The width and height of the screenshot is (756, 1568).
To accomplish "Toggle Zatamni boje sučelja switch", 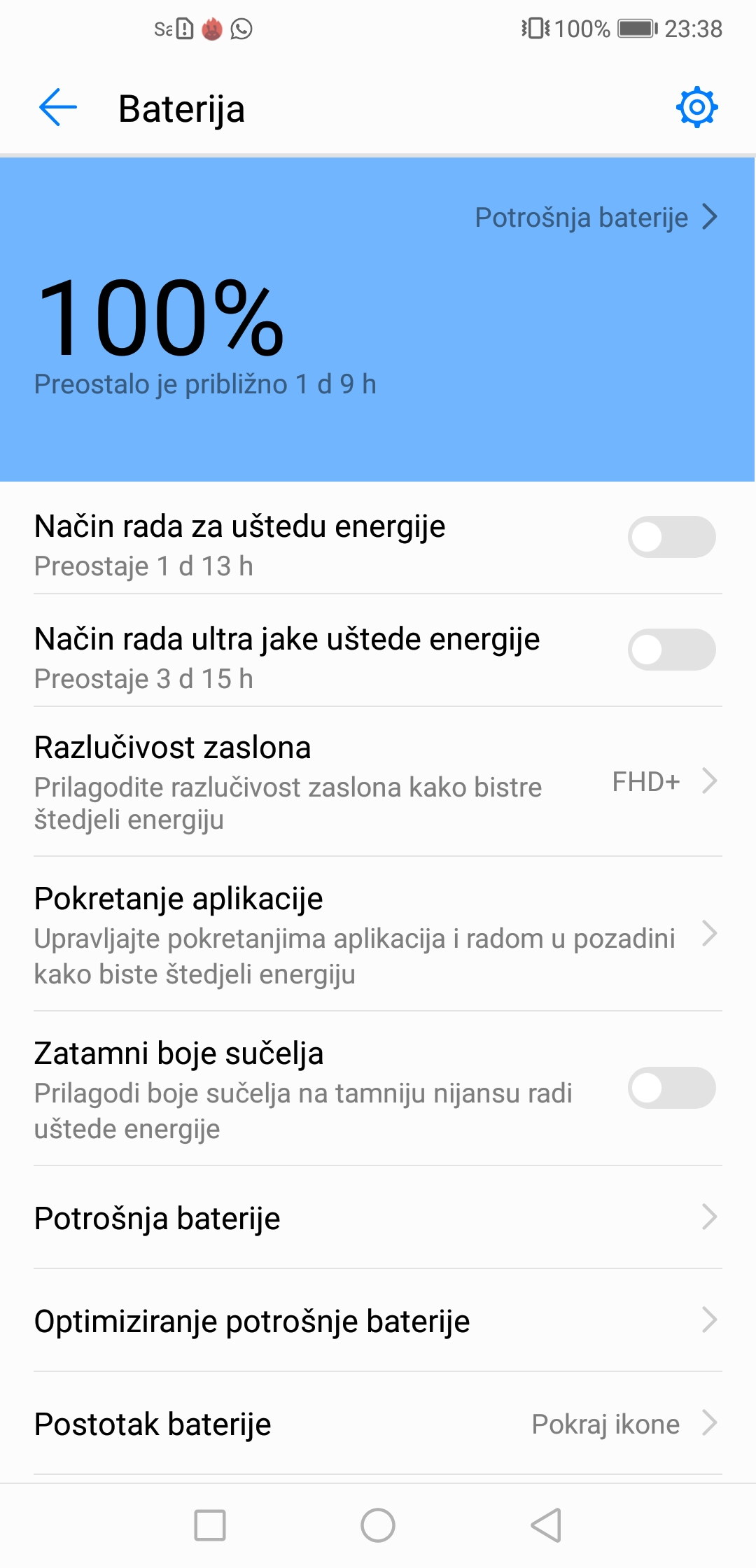I will (671, 1088).
